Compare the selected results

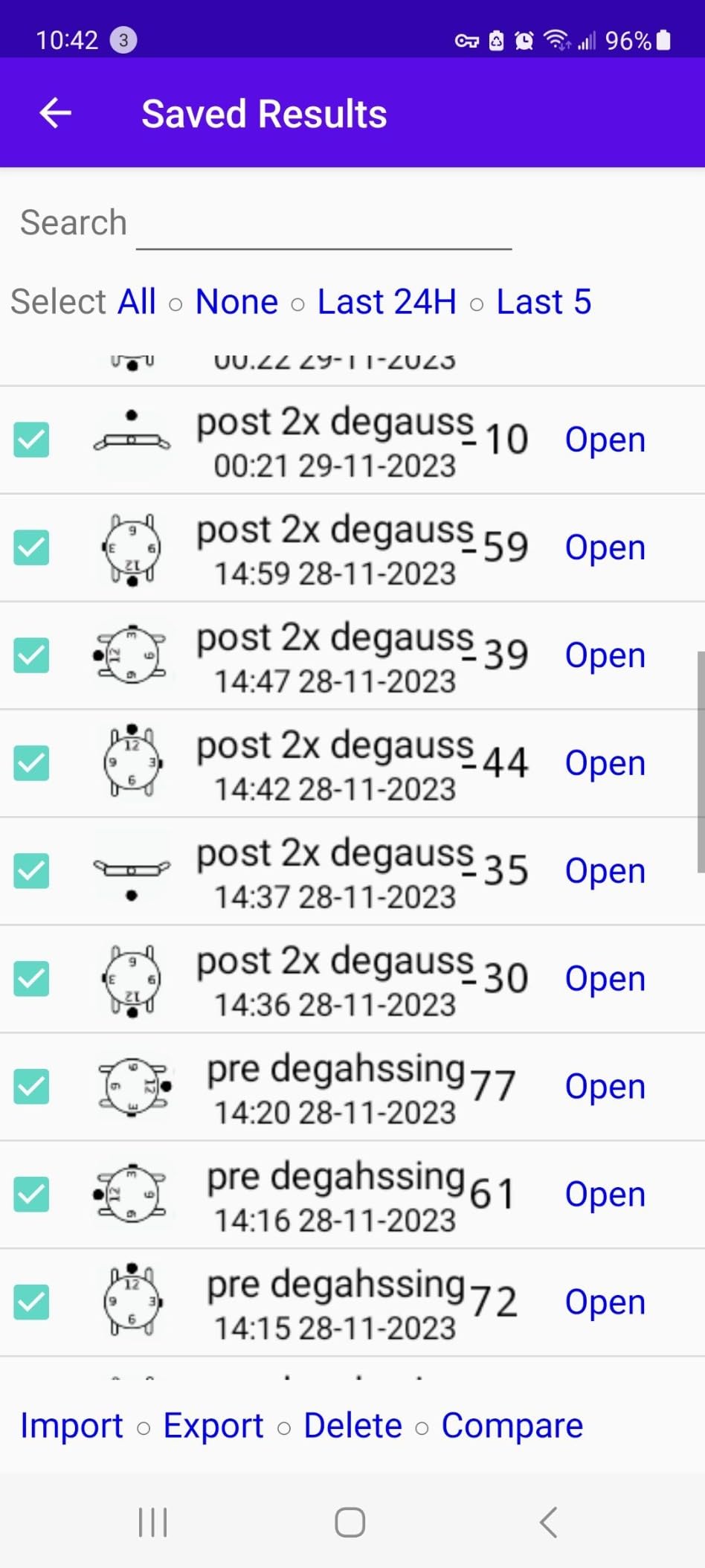point(512,1426)
